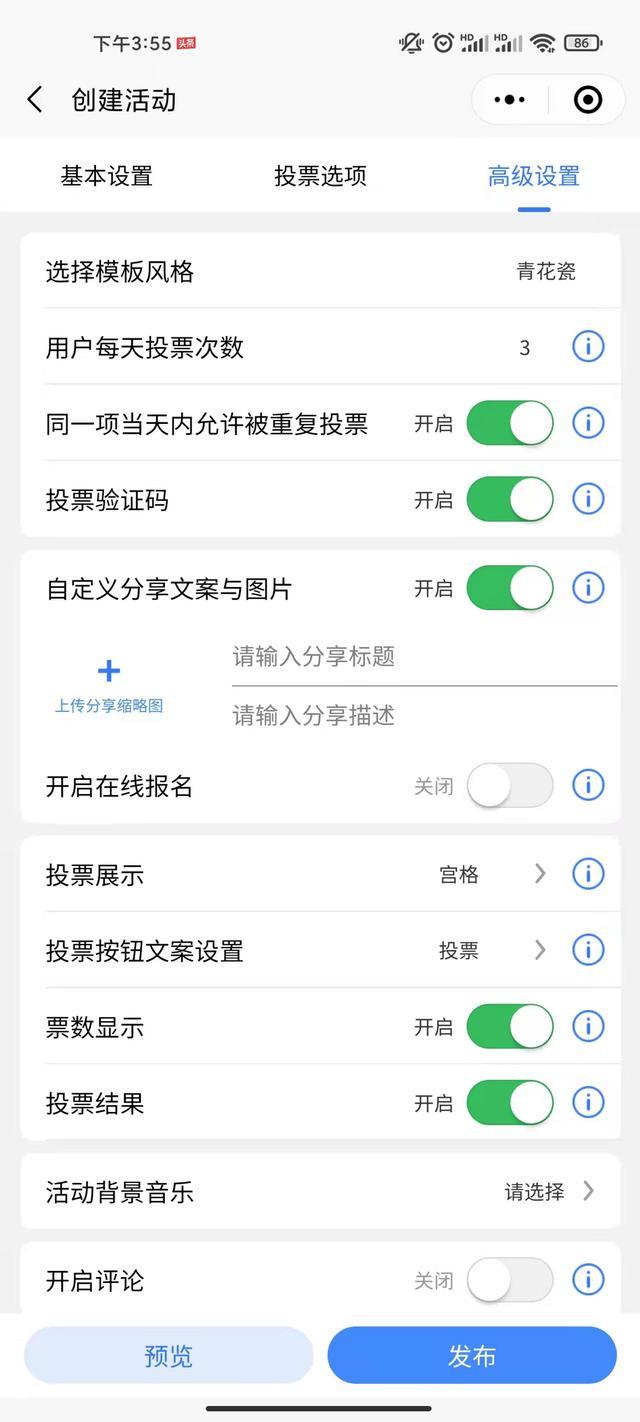The width and height of the screenshot is (640, 1422).
Task: Preview the activity with 预览
Action: click(168, 1356)
